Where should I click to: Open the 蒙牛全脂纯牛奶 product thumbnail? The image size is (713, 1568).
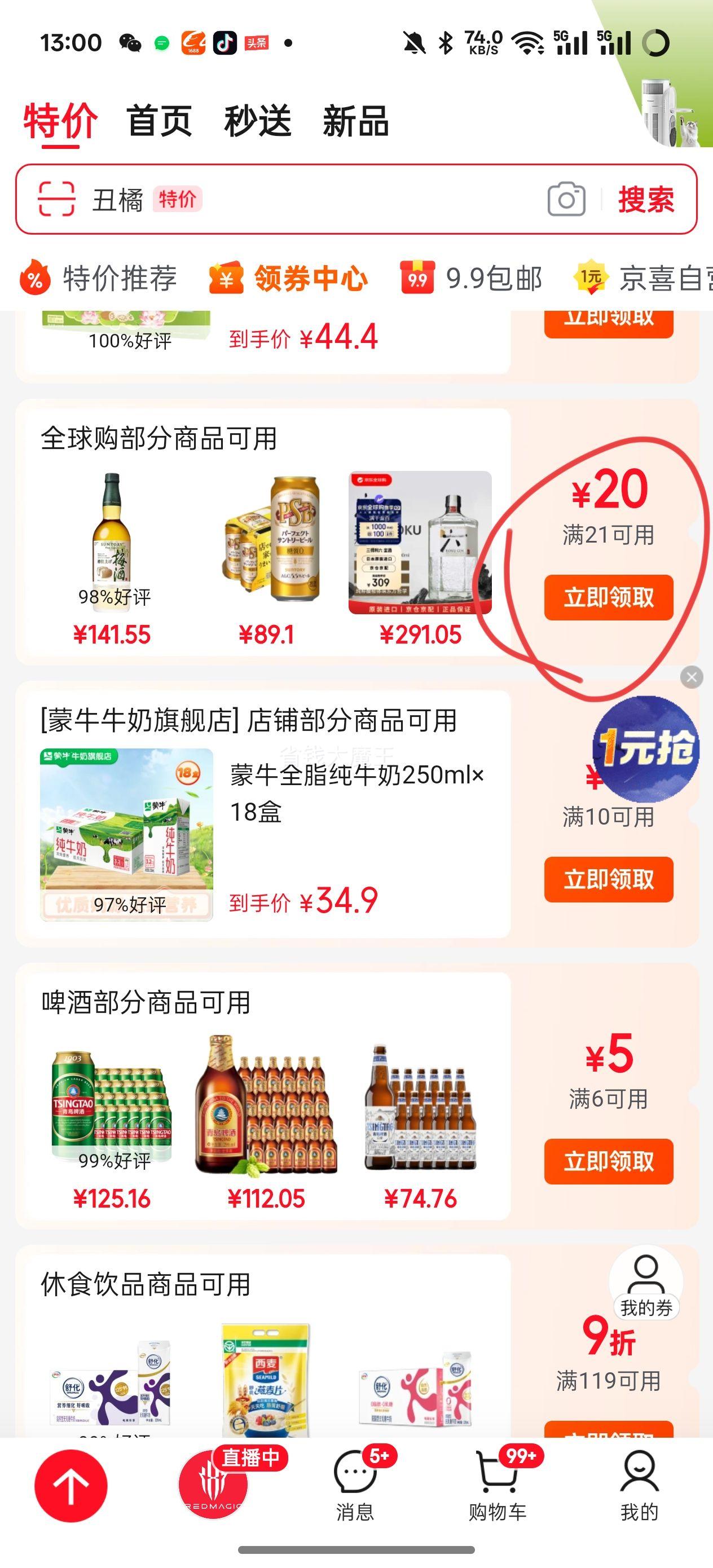pos(128,834)
